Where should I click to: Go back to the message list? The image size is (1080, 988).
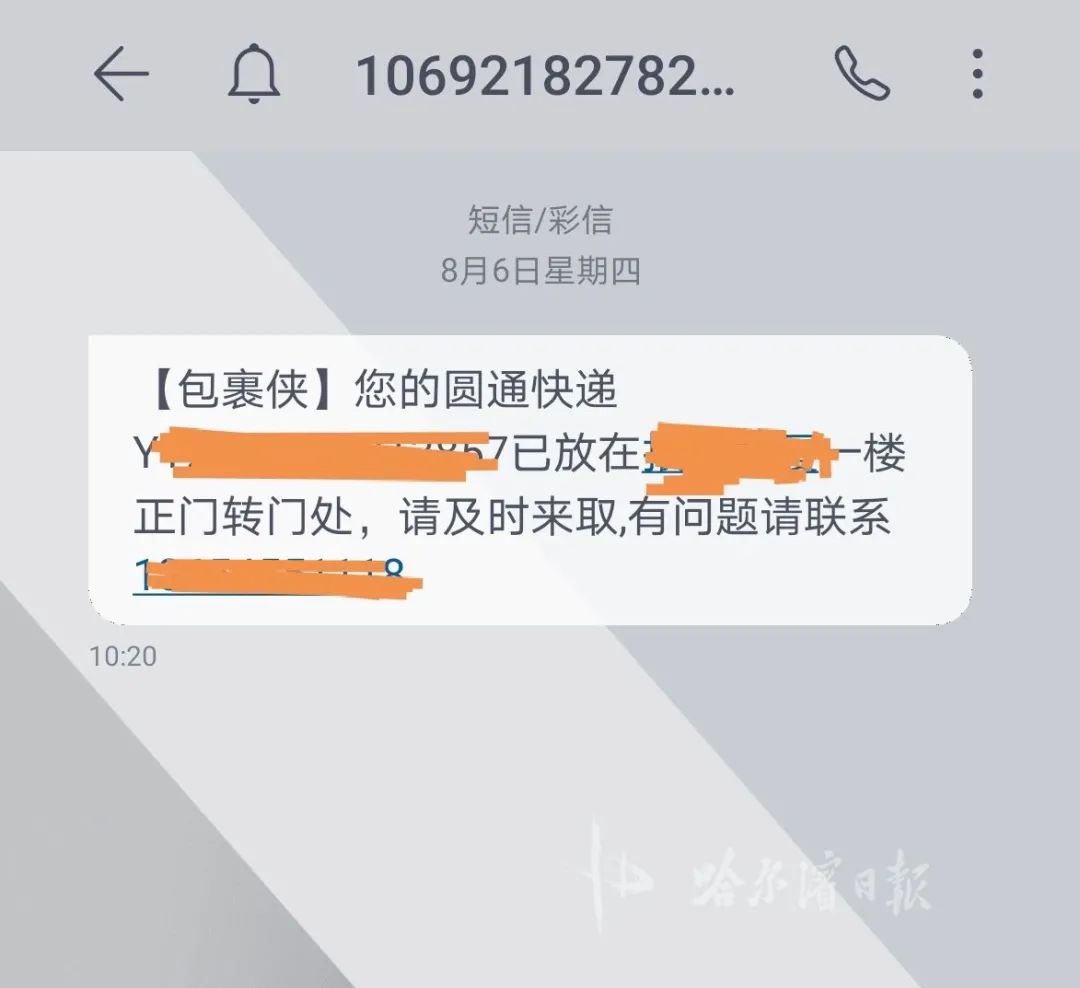click(121, 74)
